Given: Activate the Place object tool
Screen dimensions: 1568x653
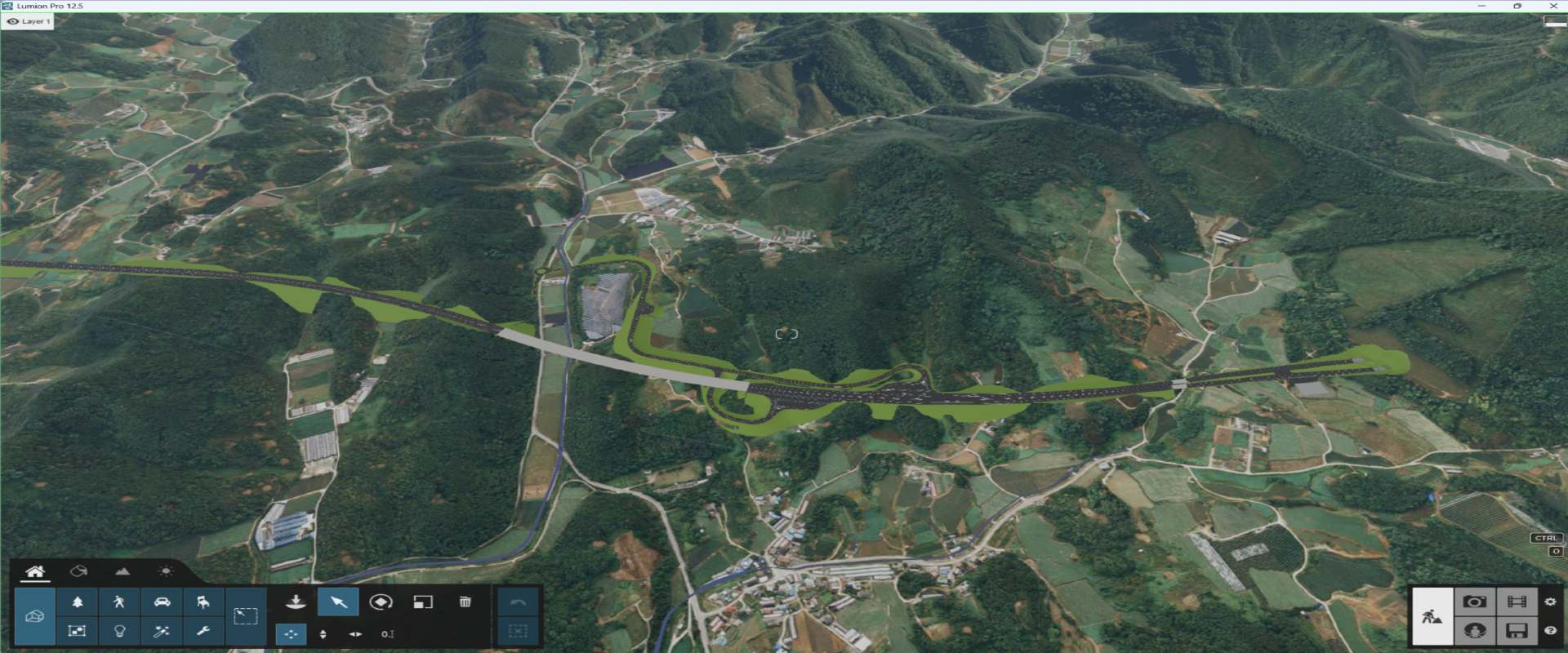Looking at the screenshot, I should pyautogui.click(x=296, y=602).
